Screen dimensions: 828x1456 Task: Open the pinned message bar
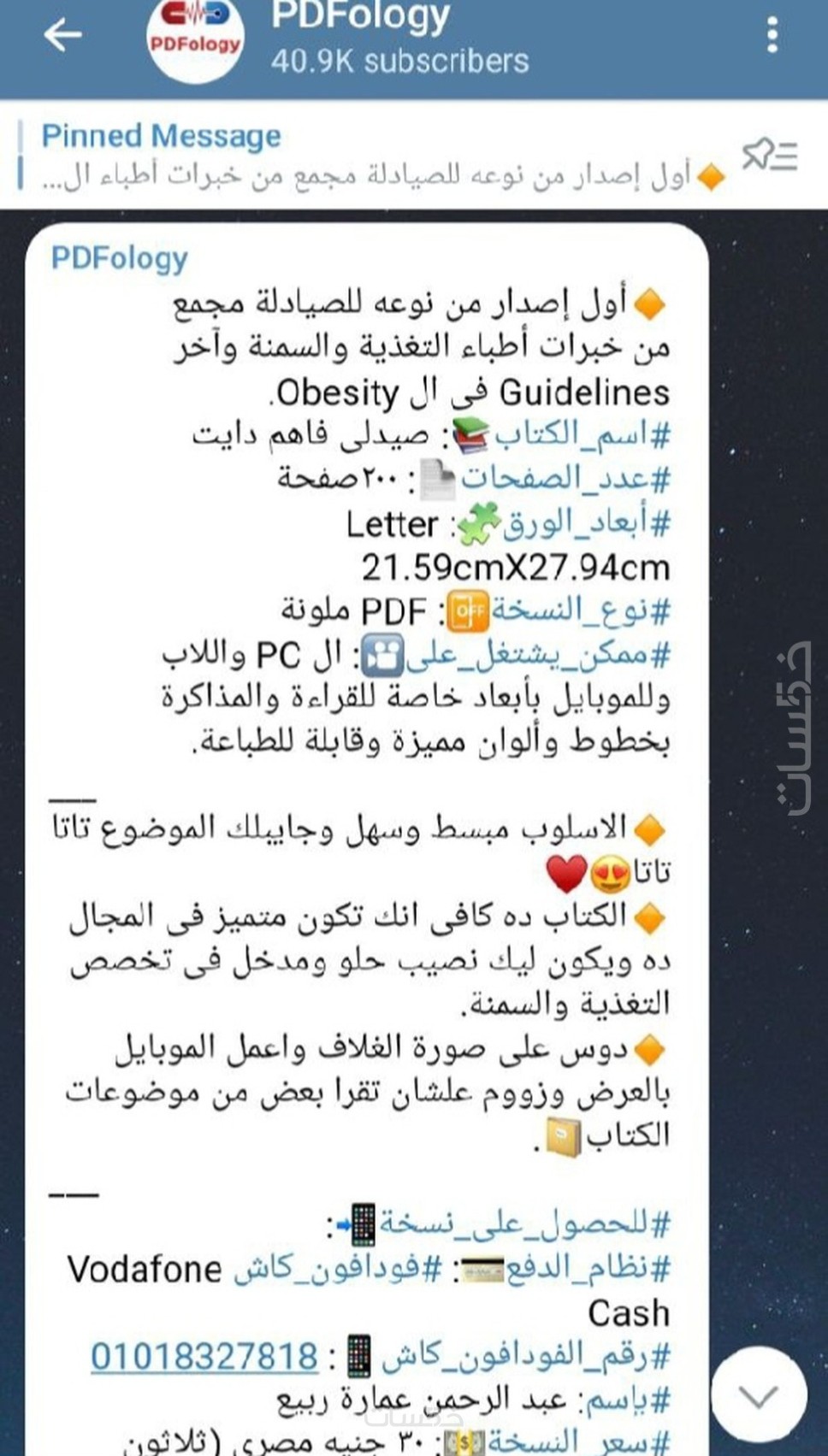pos(368,156)
